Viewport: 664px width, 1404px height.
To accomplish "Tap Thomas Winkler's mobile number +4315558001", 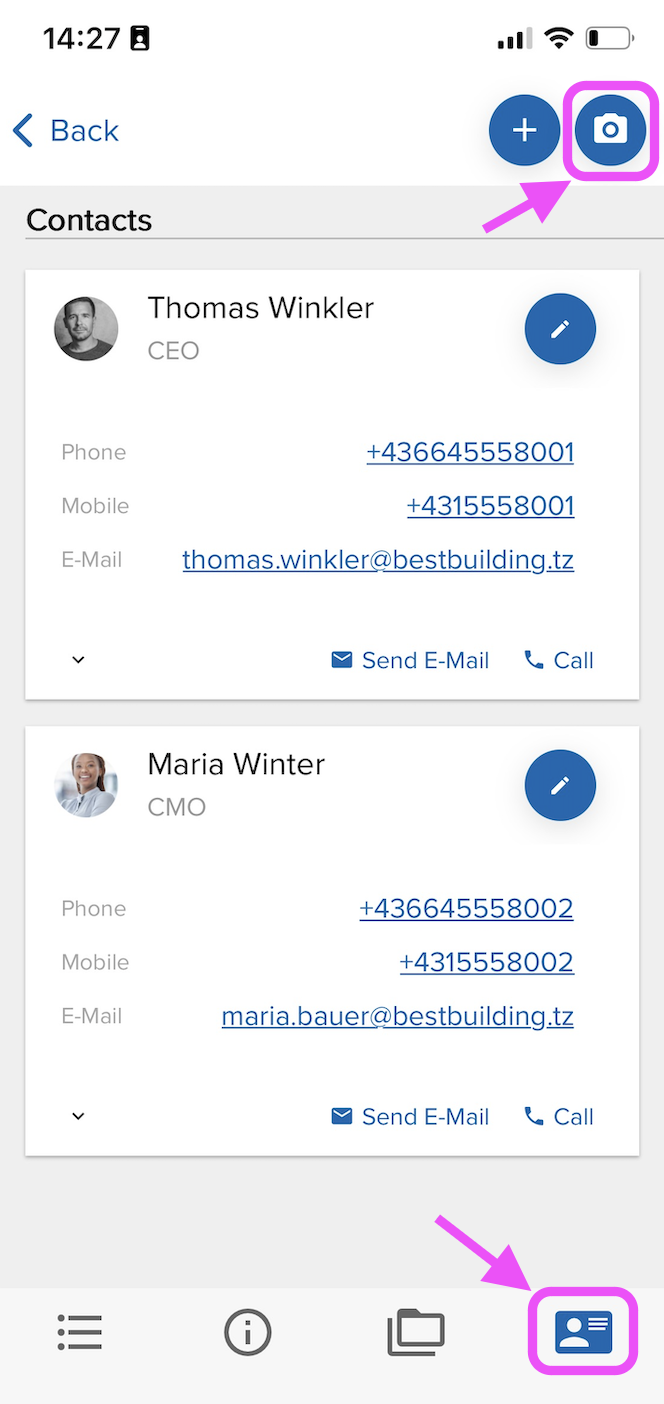I will tap(490, 506).
